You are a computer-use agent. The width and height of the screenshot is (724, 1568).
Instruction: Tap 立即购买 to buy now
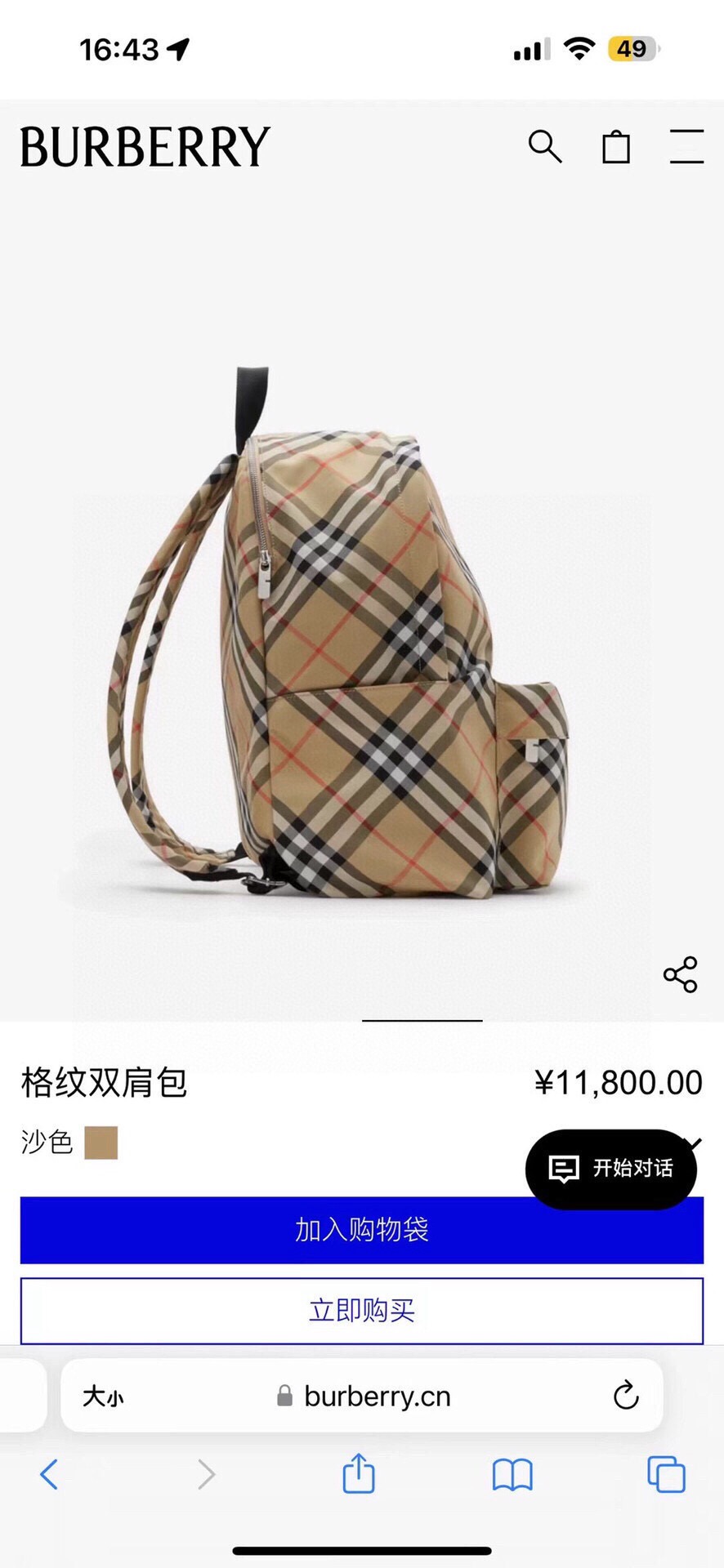(361, 1311)
